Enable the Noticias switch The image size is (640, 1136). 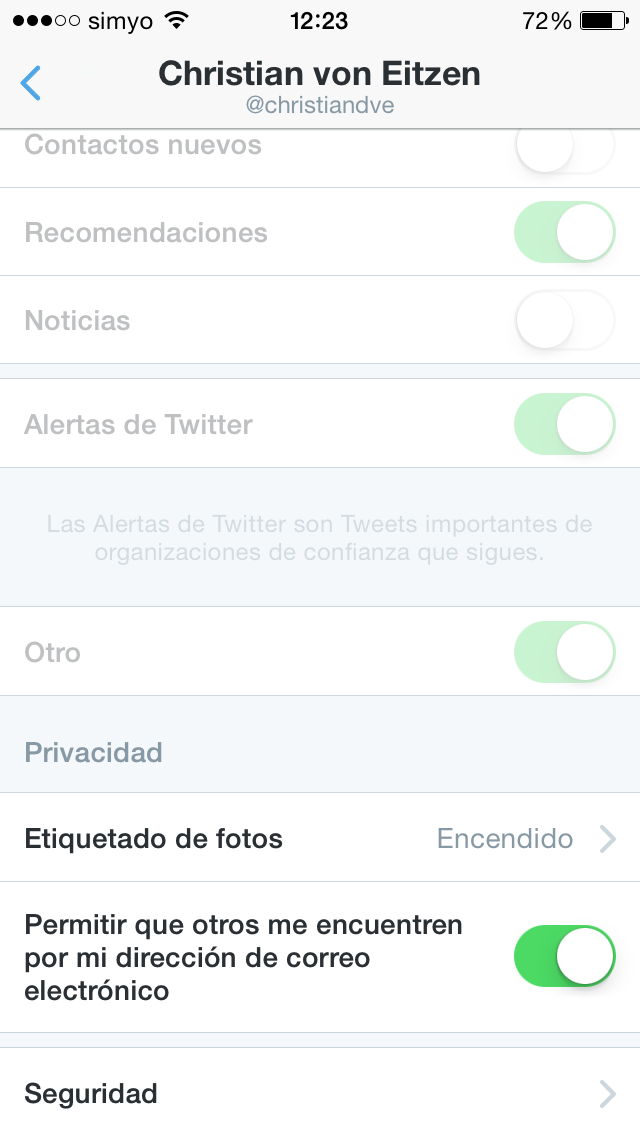point(565,320)
